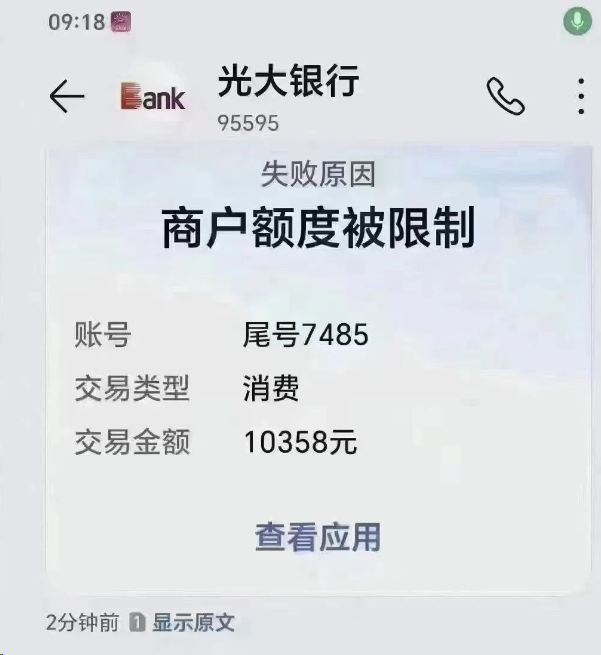
Task: Tap 查看应用 on the message card
Action: 318,537
